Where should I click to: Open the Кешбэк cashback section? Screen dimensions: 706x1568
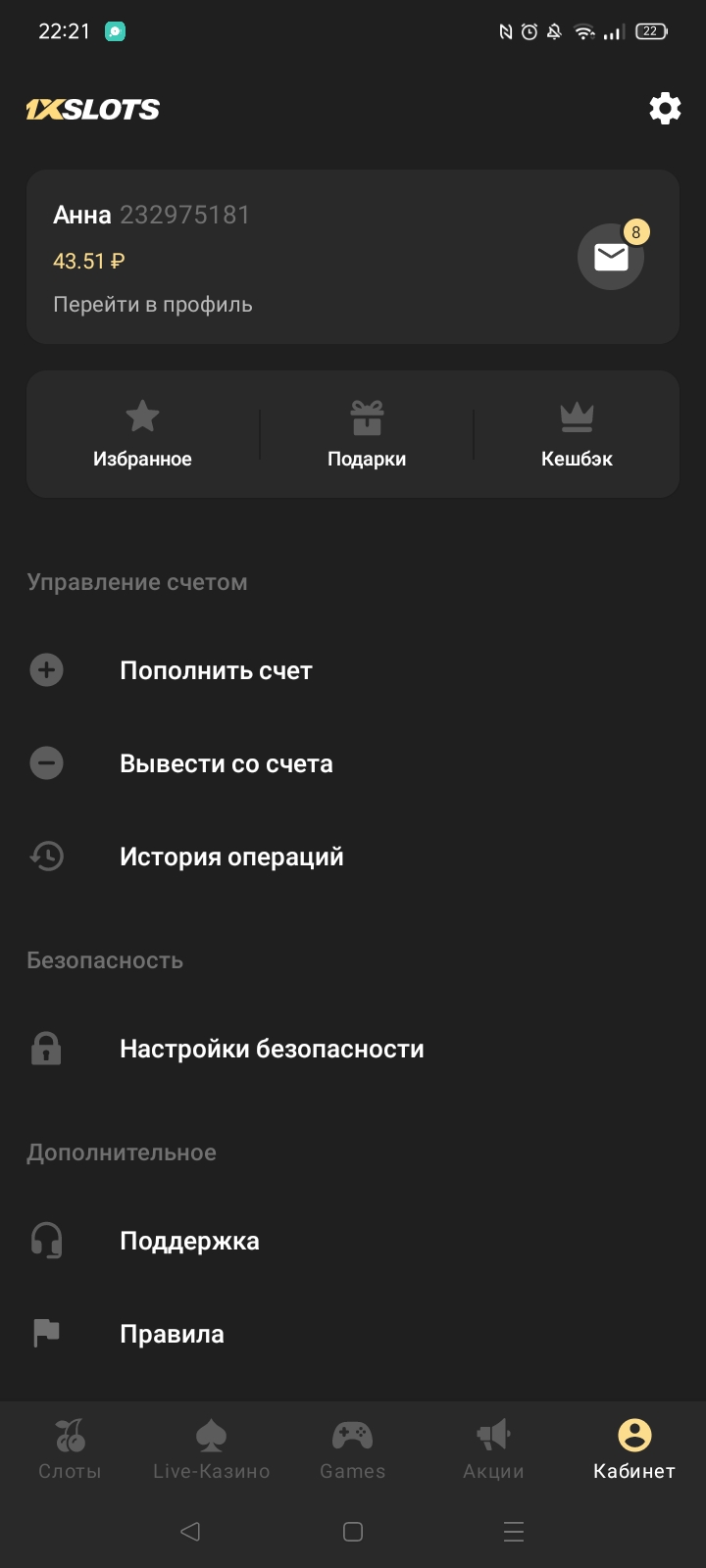tap(577, 434)
